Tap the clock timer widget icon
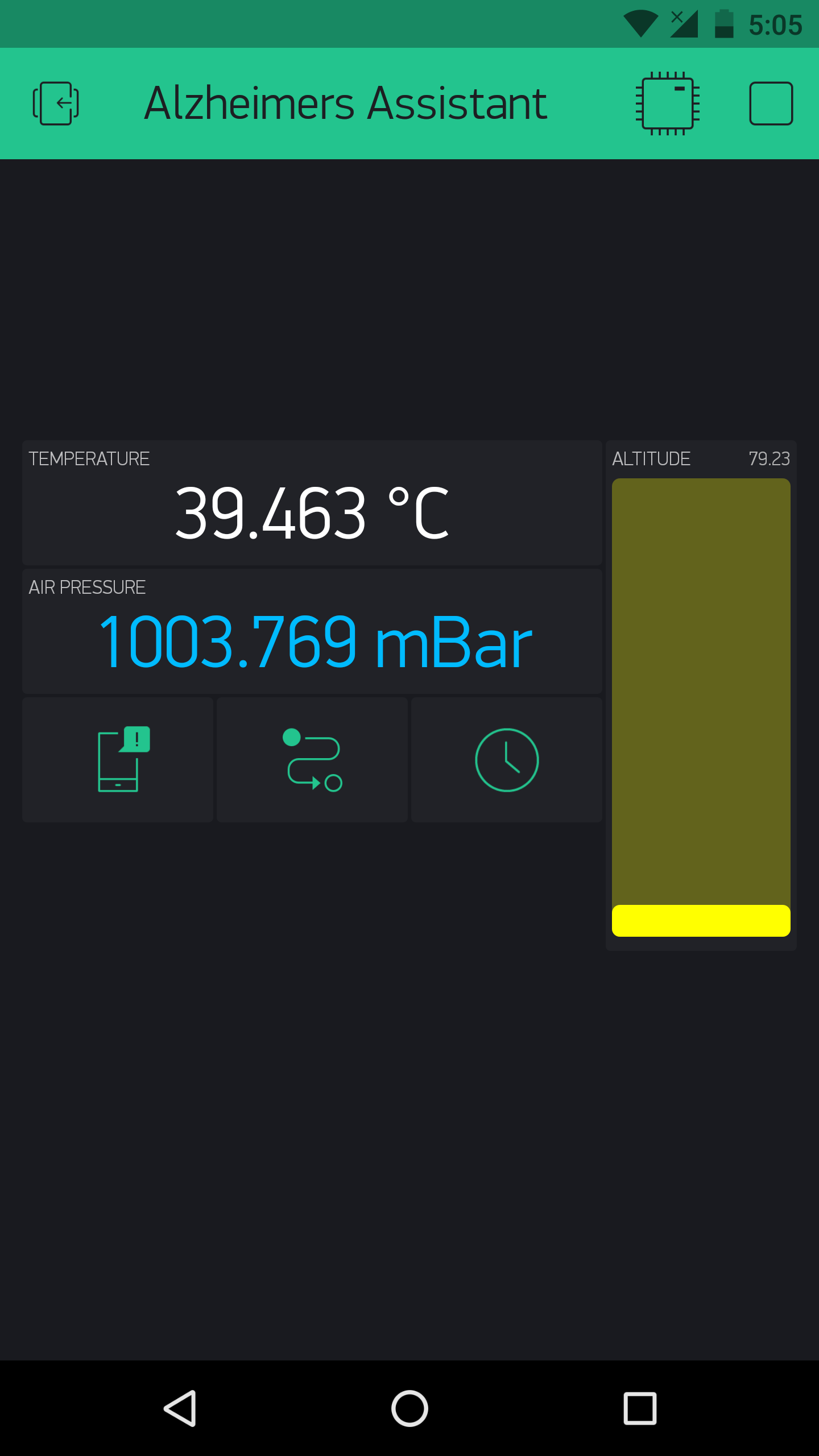Image resolution: width=819 pixels, height=1456 pixels. tap(506, 760)
